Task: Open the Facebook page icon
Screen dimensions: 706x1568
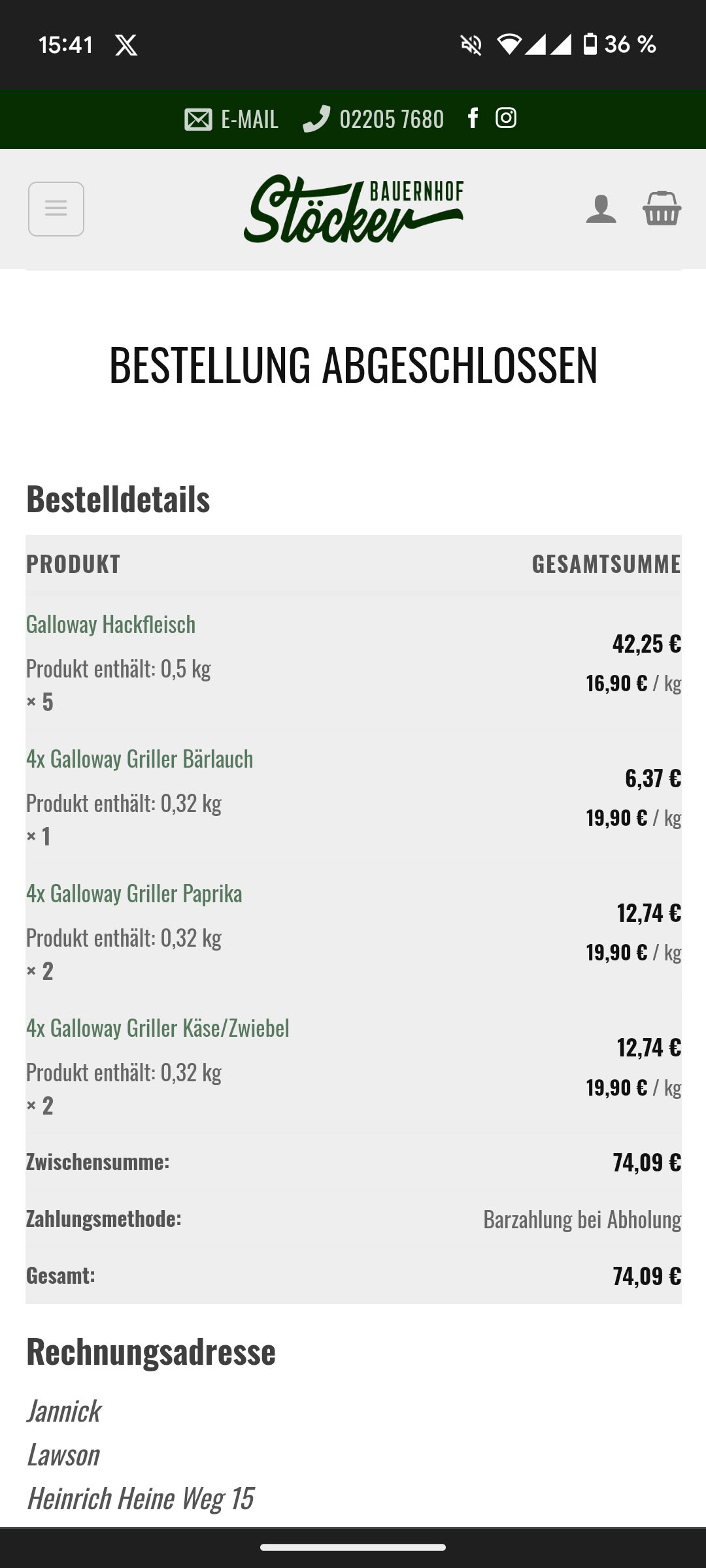Action: pos(473,118)
